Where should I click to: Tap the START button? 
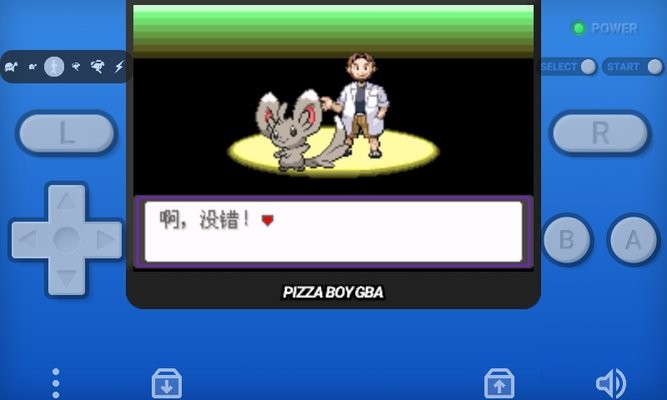[x=634, y=67]
